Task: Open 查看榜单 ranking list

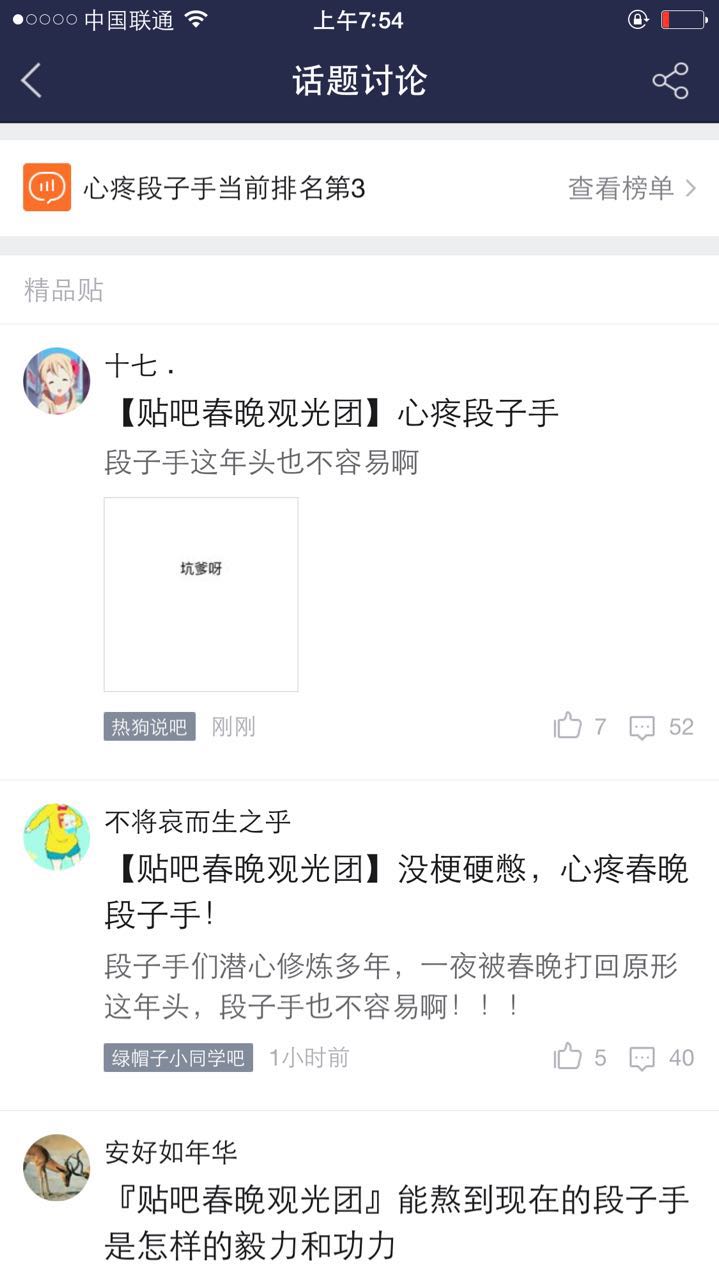Action: 630,188
